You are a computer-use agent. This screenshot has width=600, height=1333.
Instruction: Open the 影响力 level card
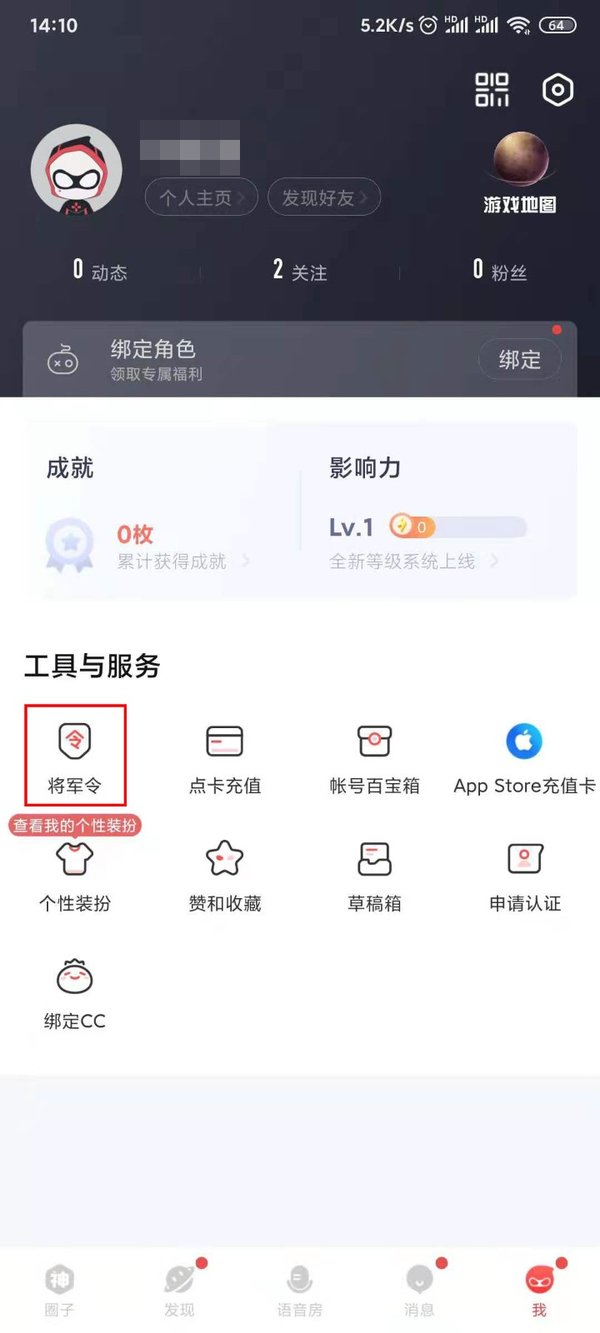pyautogui.click(x=438, y=512)
